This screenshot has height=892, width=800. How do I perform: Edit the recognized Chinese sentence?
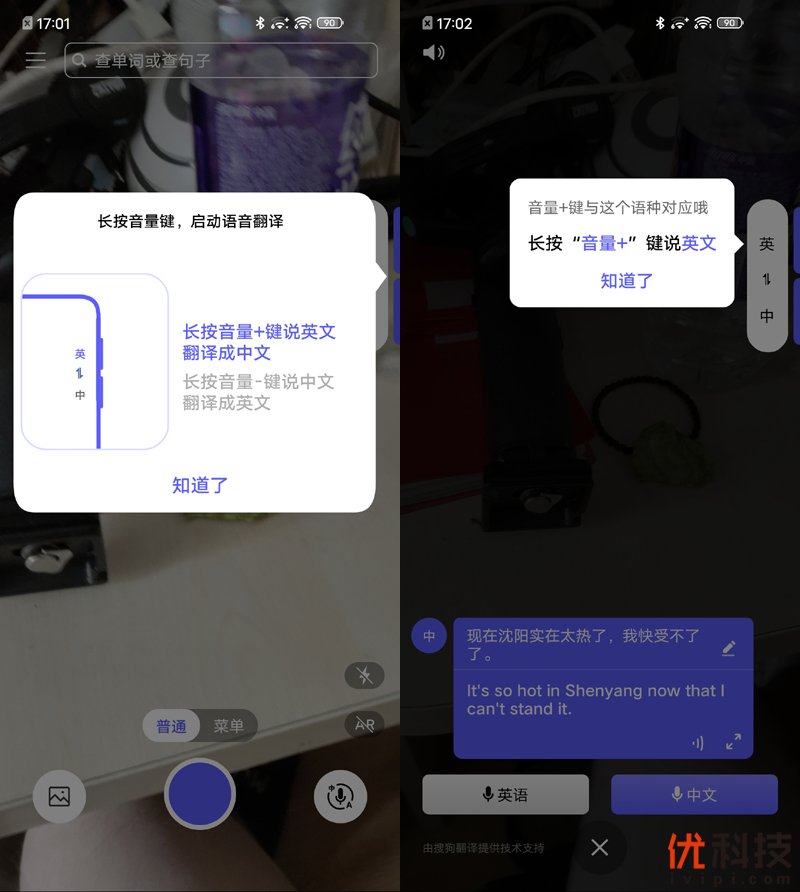728,648
